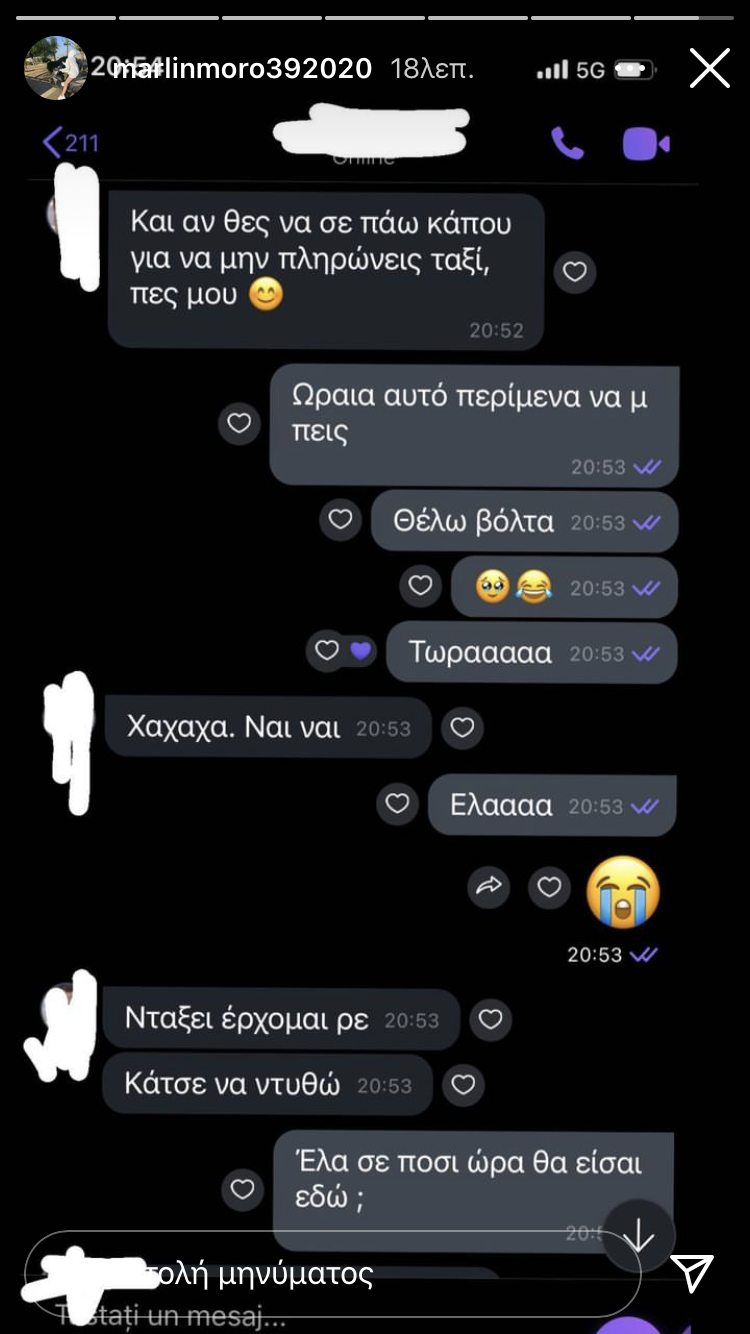The image size is (750, 1334).
Task: Tap the story reply message field
Action: (330, 1274)
